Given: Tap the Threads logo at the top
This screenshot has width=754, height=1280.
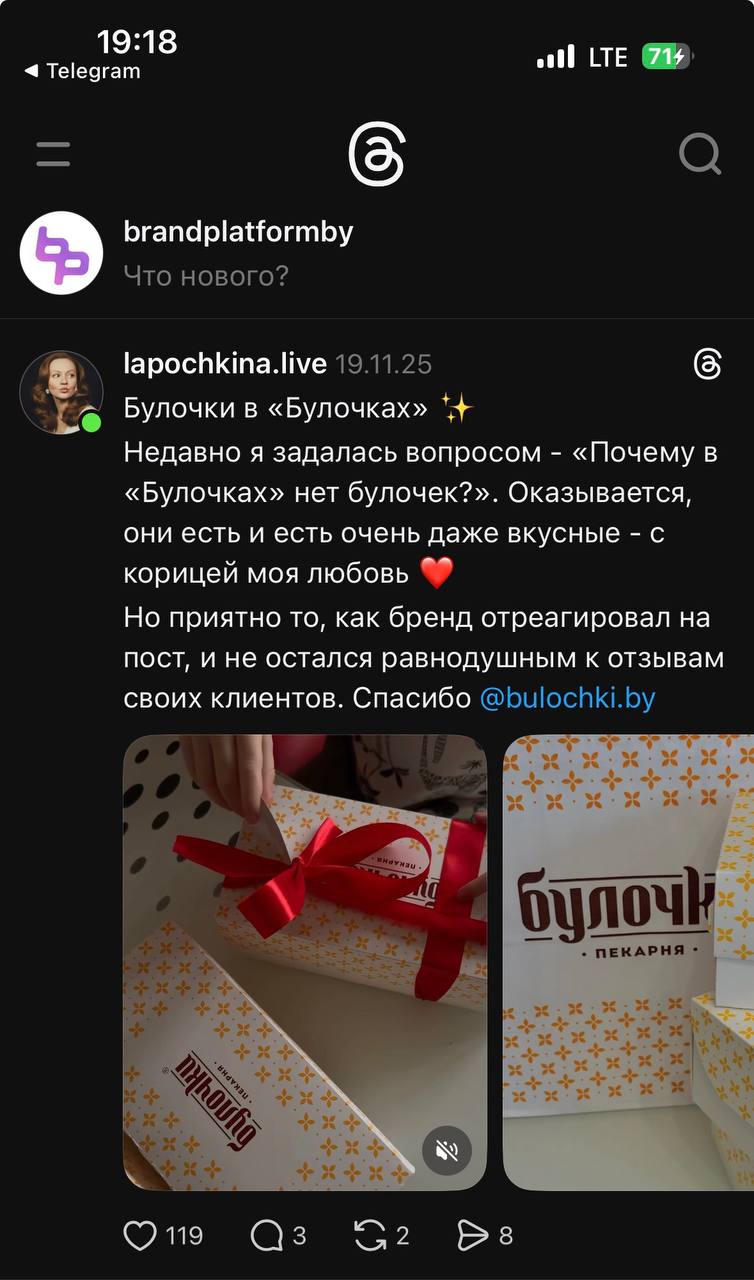Looking at the screenshot, I should click(376, 155).
